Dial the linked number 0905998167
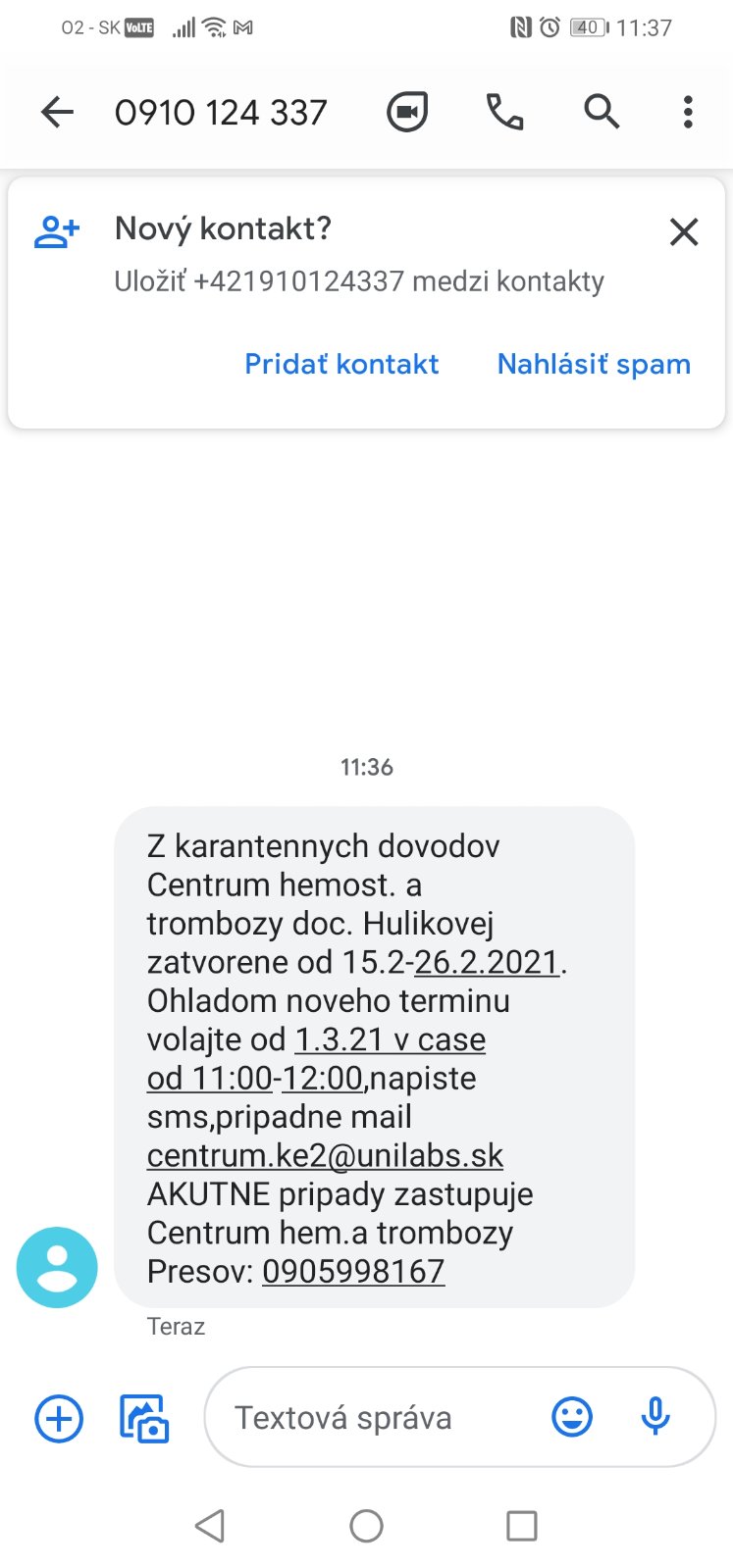The height and width of the screenshot is (1568, 733). [x=353, y=1271]
